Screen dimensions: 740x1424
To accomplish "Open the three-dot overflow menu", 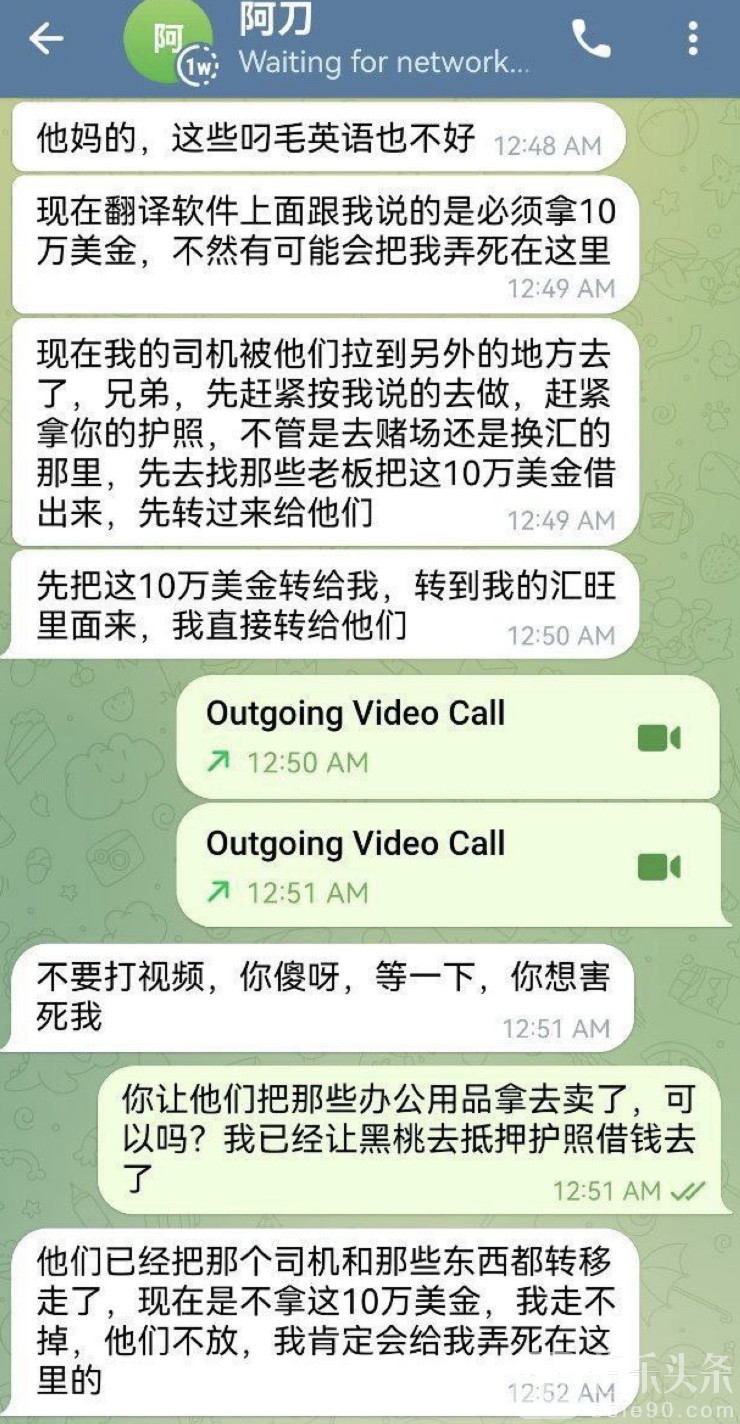I will click(692, 39).
